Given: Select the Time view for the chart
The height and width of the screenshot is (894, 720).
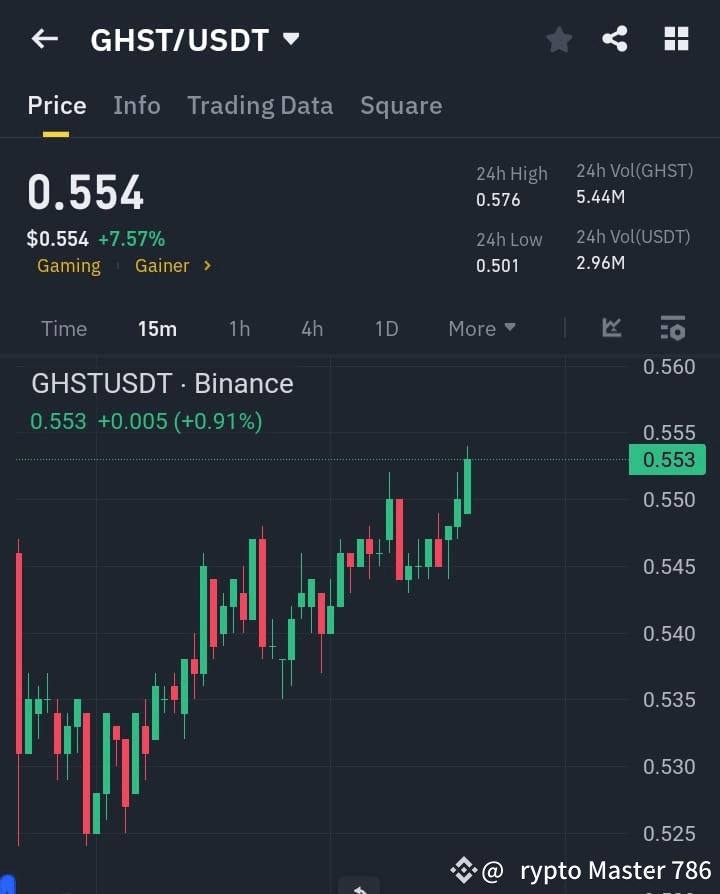Looking at the screenshot, I should click(63, 328).
